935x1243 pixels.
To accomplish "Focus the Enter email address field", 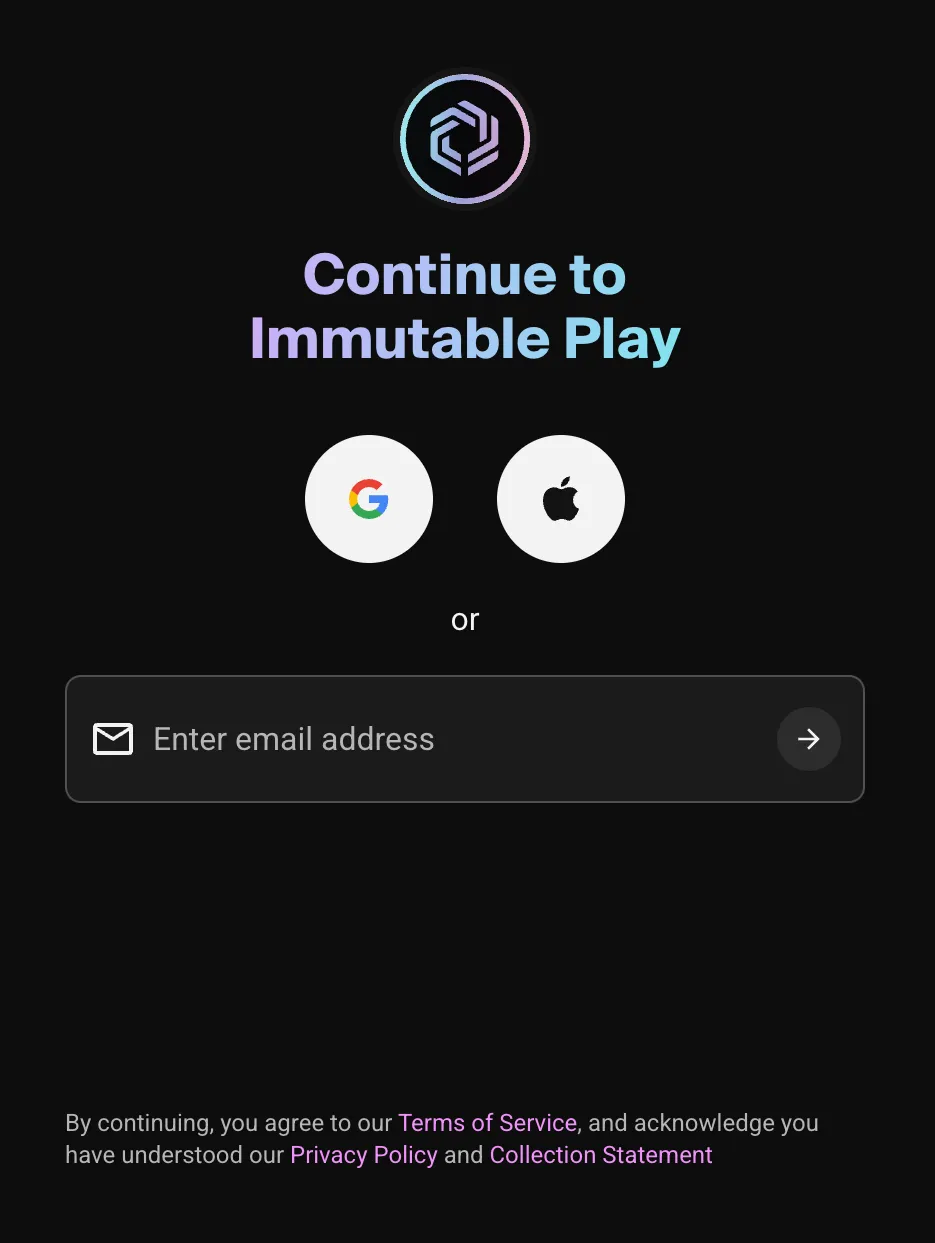I will point(450,739).
